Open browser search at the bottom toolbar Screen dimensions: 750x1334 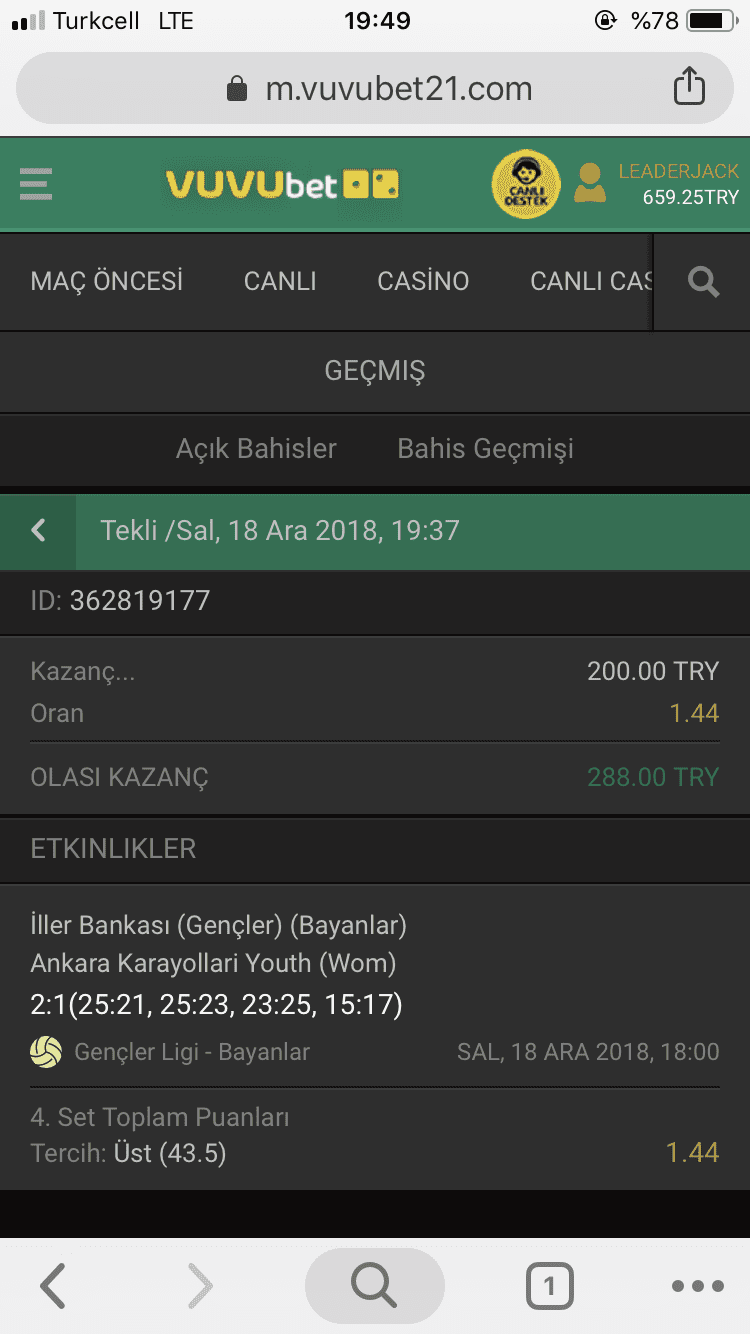point(375,1286)
